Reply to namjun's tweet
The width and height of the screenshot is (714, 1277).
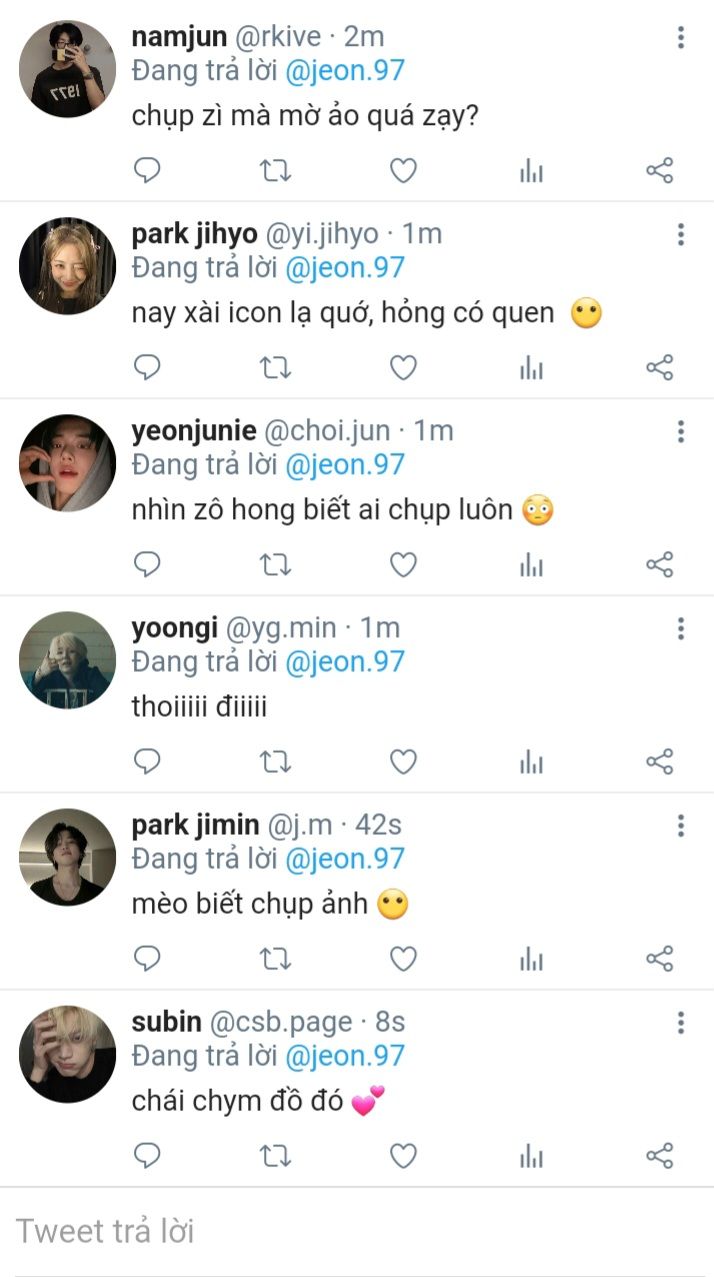[x=147, y=171]
